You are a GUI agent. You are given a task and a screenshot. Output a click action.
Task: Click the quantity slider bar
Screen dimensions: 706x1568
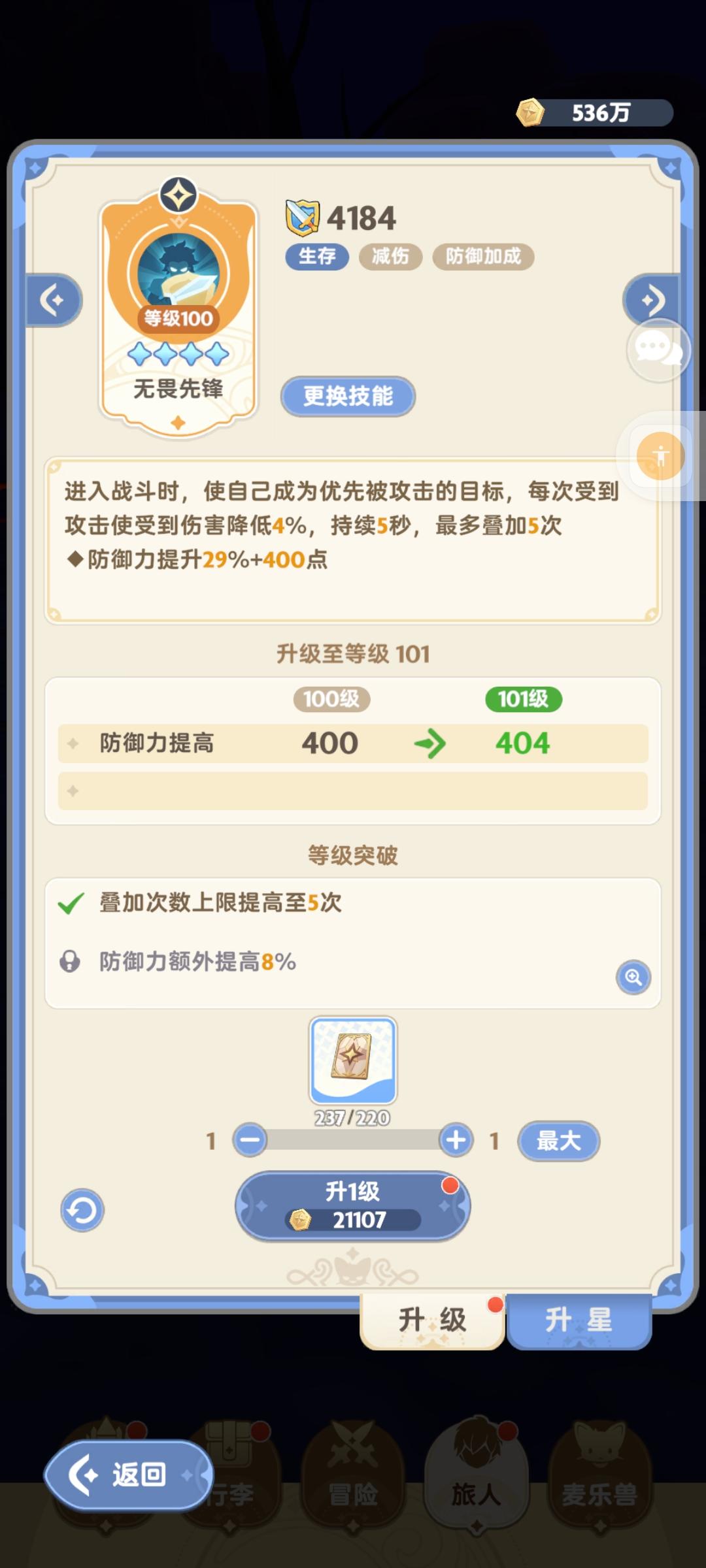click(x=352, y=1141)
